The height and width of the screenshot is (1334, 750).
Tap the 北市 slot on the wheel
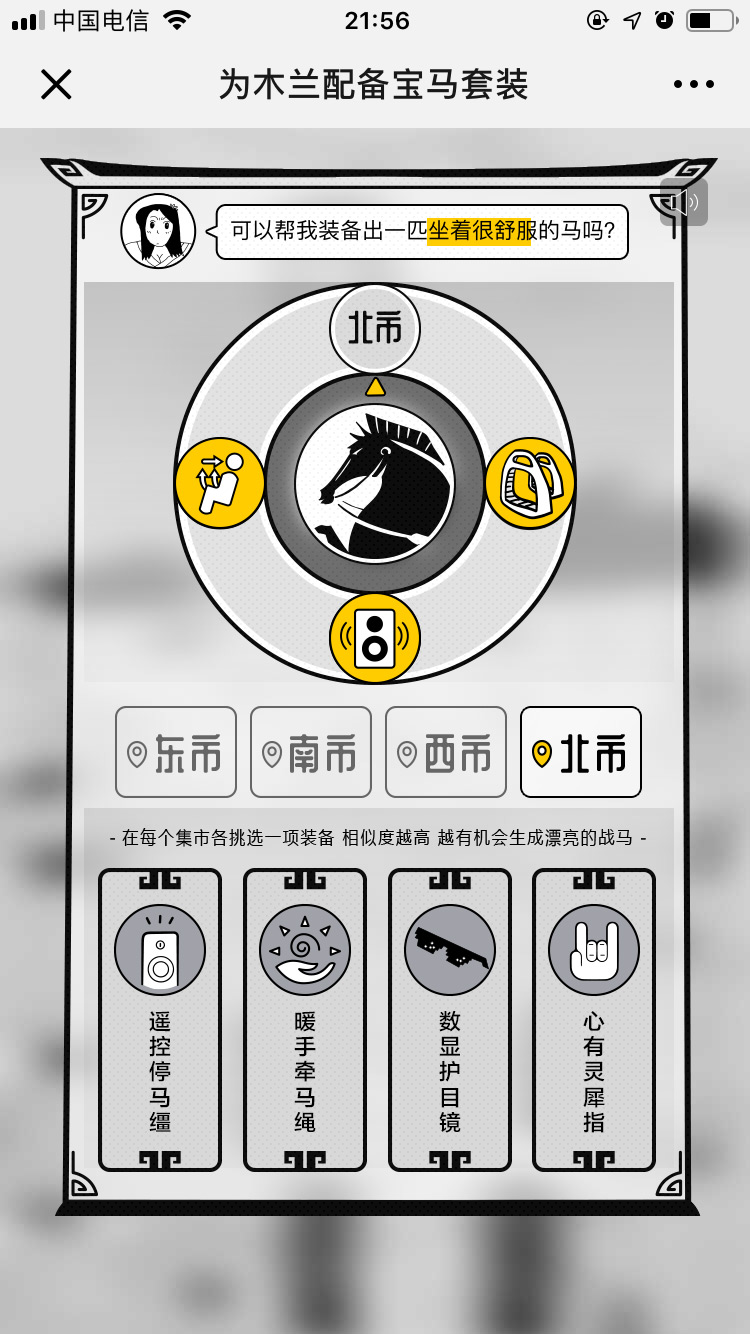[x=375, y=328]
